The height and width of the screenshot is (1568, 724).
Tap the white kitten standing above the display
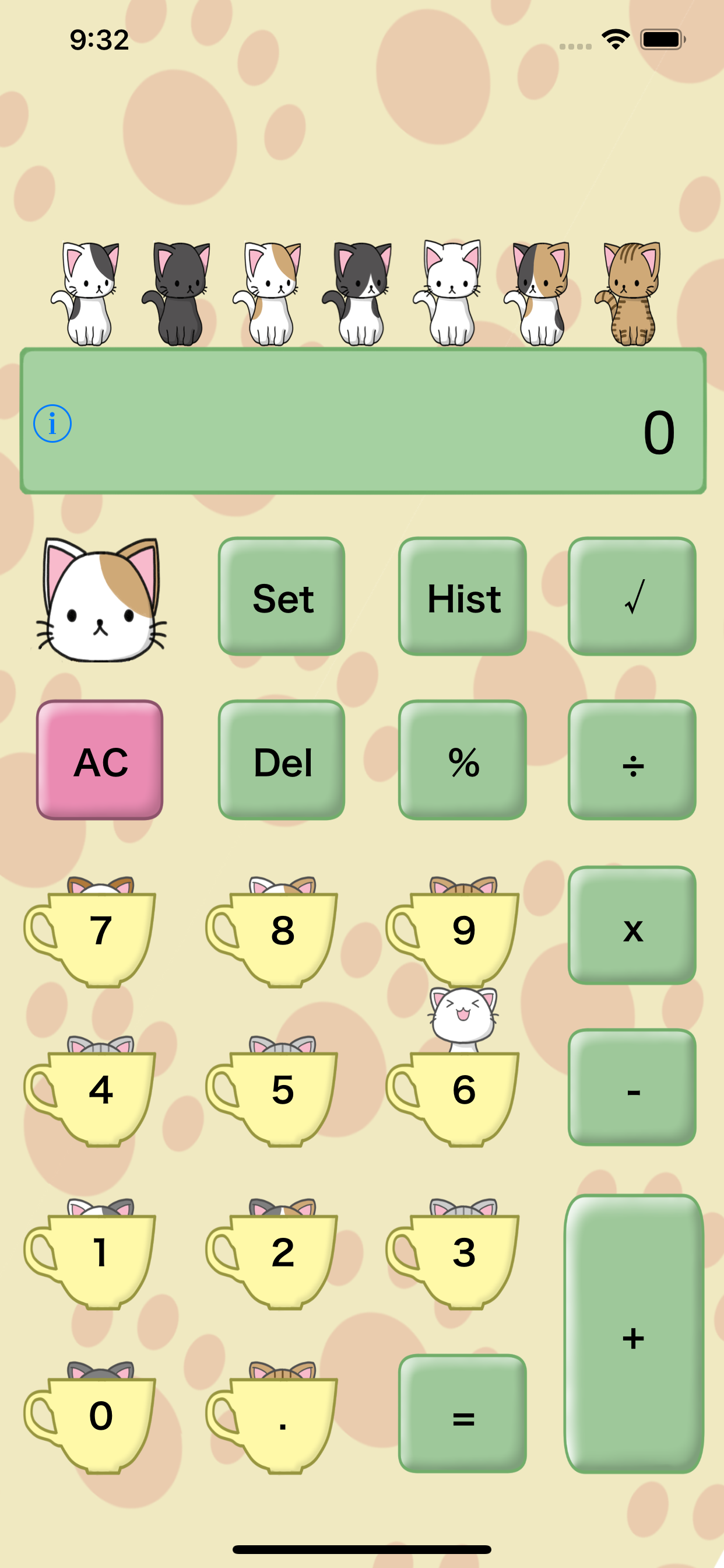(451, 292)
